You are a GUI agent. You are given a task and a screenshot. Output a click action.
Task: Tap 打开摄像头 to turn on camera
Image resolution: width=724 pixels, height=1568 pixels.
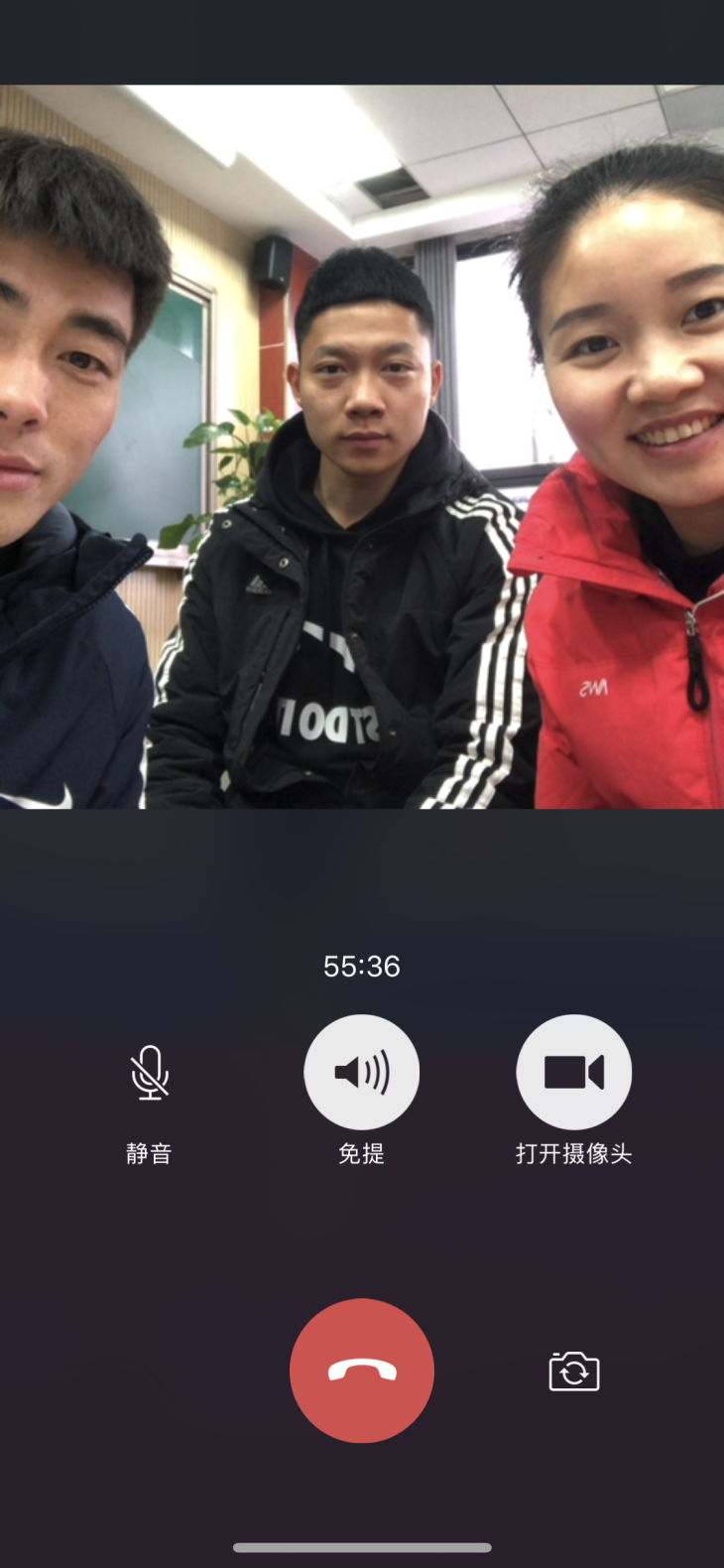pyautogui.click(x=573, y=1073)
